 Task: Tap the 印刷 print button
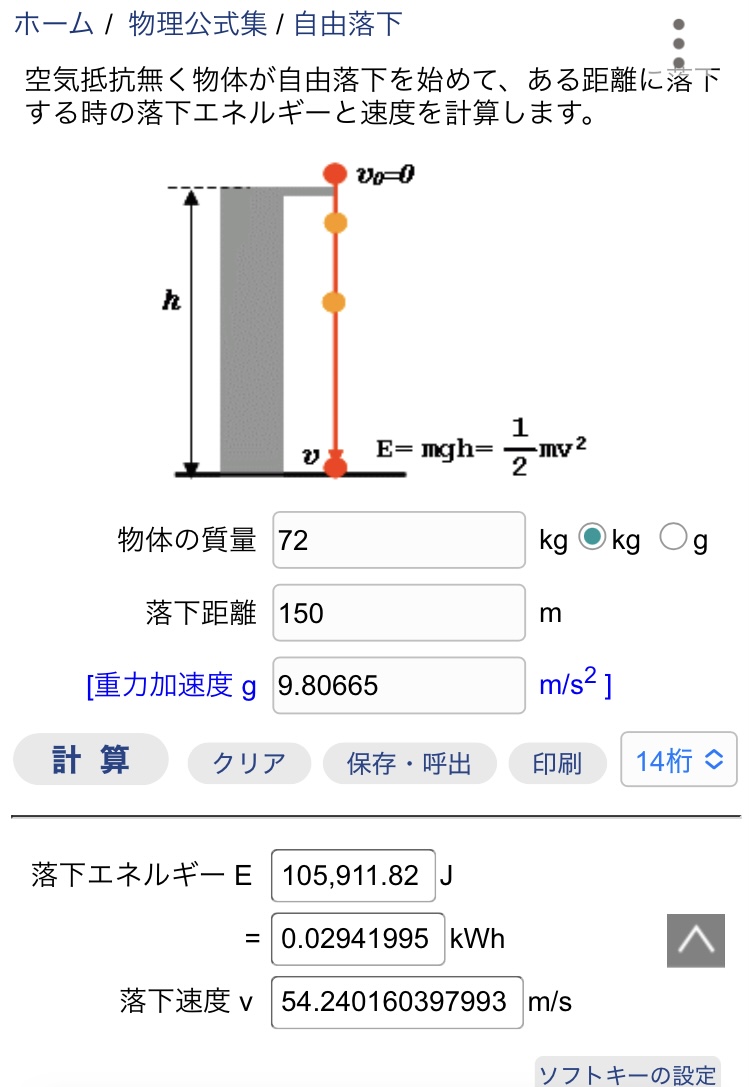click(557, 763)
